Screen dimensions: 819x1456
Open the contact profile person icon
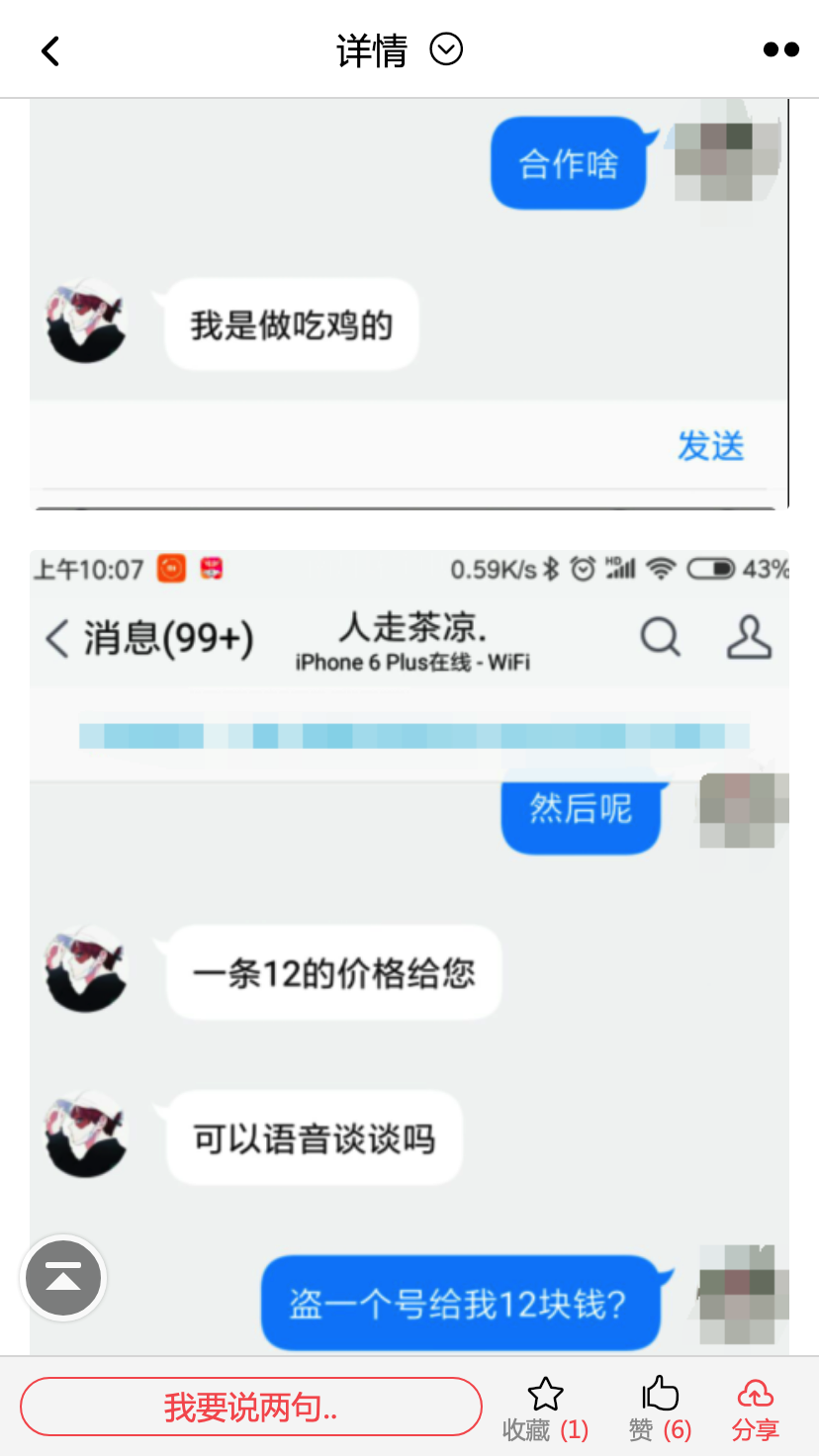click(750, 638)
